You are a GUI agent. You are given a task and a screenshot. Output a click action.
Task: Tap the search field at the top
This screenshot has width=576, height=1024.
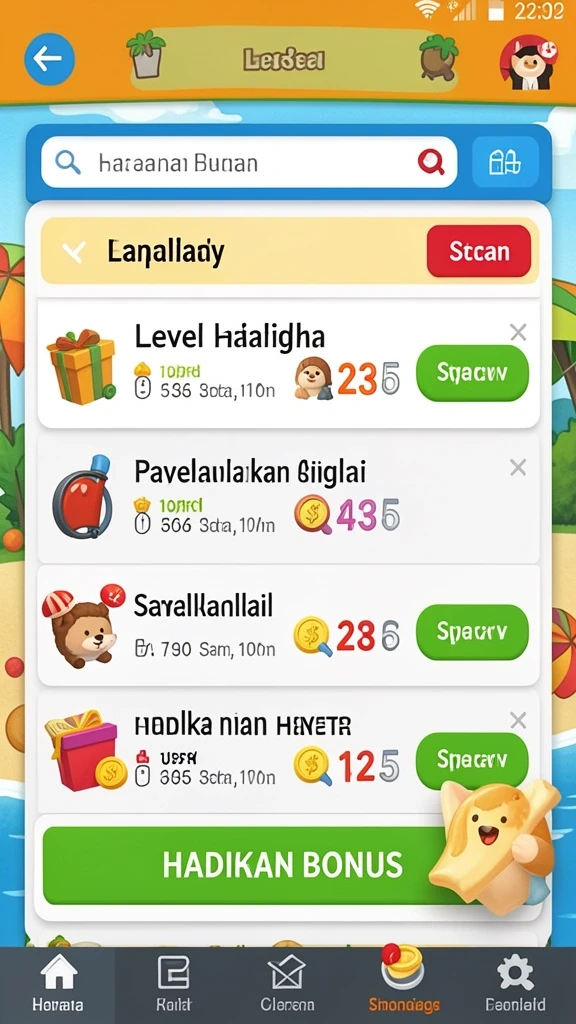coord(249,162)
